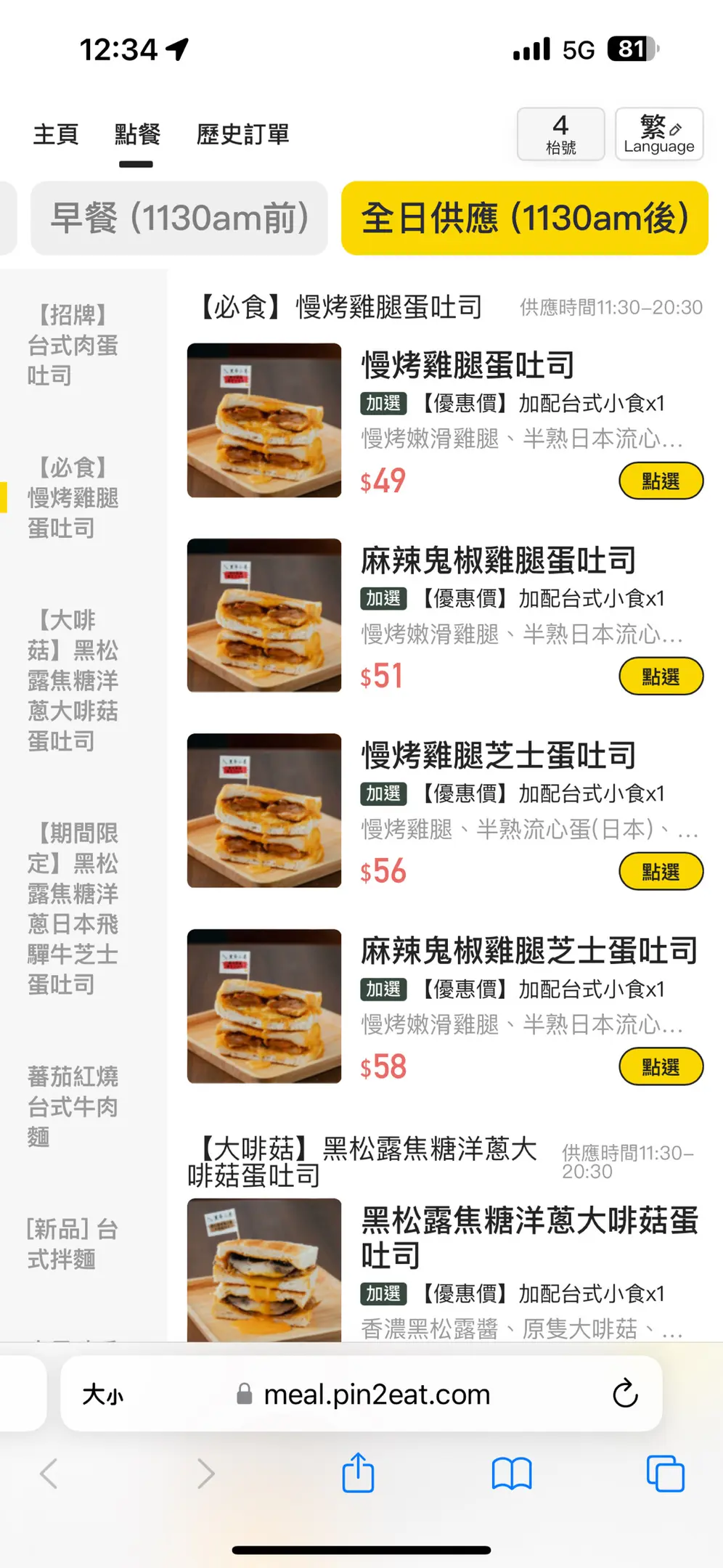Change language with the 繁 Language button
This screenshot has height=1568, width=723.
tap(658, 134)
